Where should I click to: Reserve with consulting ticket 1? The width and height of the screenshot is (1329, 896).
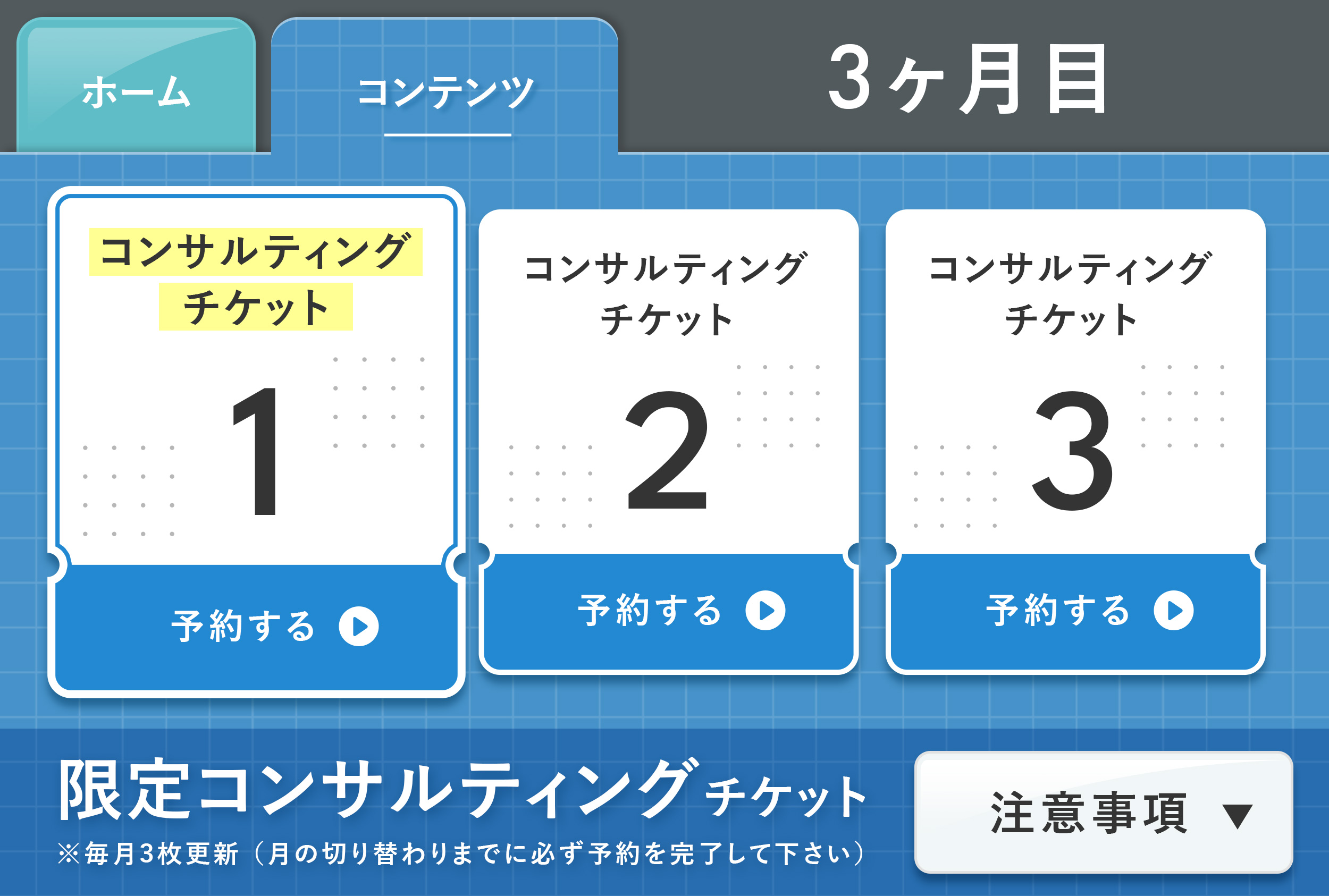click(x=256, y=626)
